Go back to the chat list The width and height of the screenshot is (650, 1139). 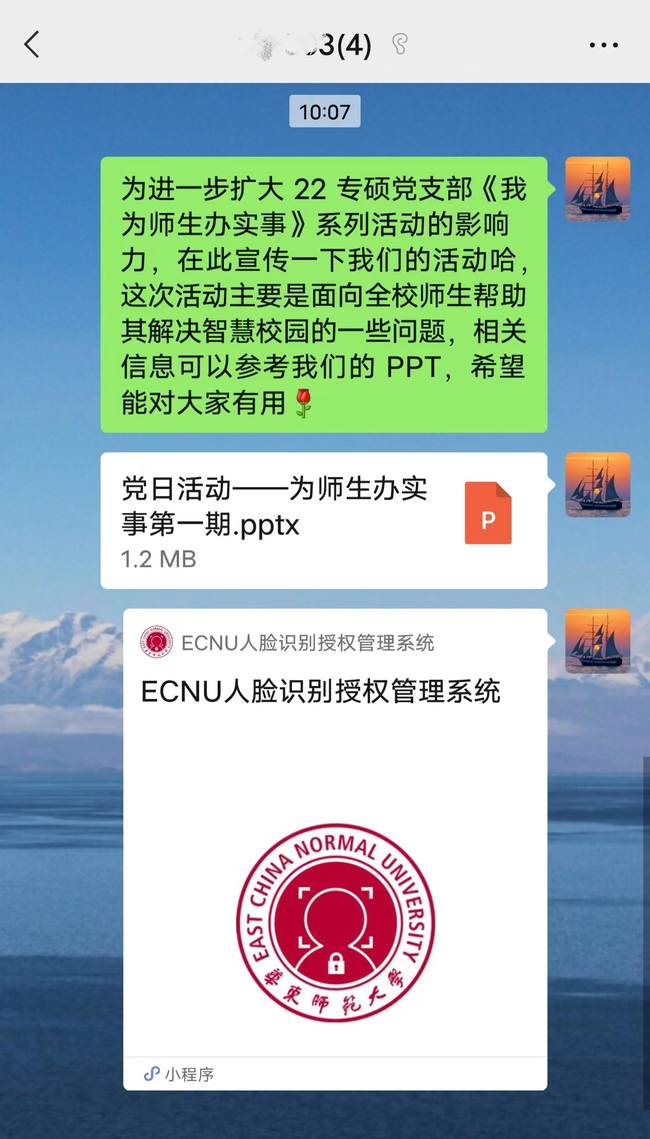[32, 44]
